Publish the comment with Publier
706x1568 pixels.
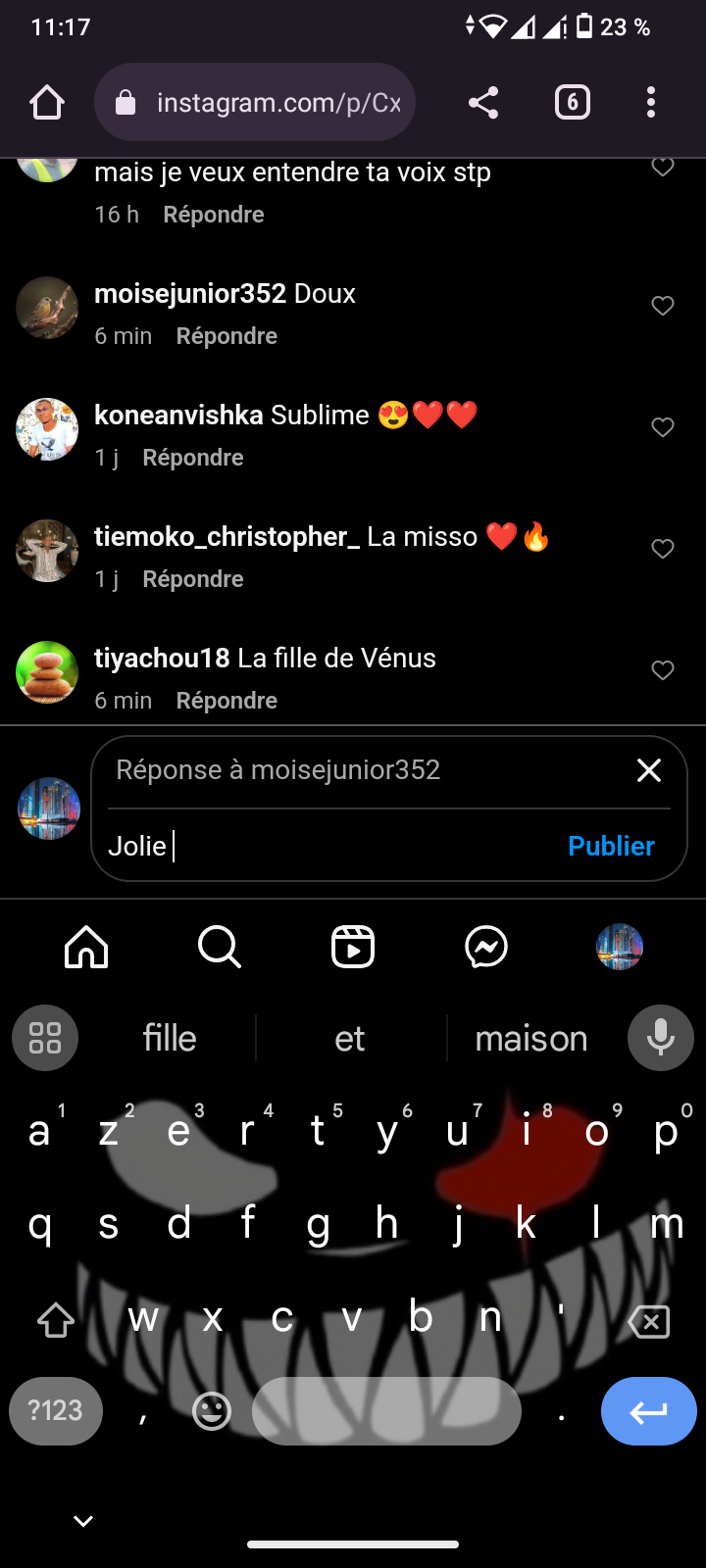coord(611,846)
